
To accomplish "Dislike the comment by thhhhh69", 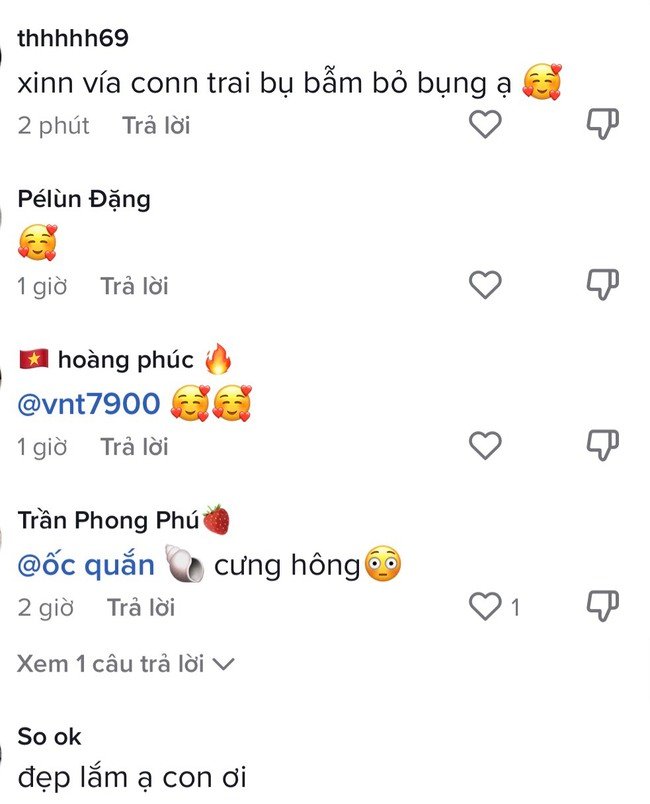I will click(x=602, y=125).
